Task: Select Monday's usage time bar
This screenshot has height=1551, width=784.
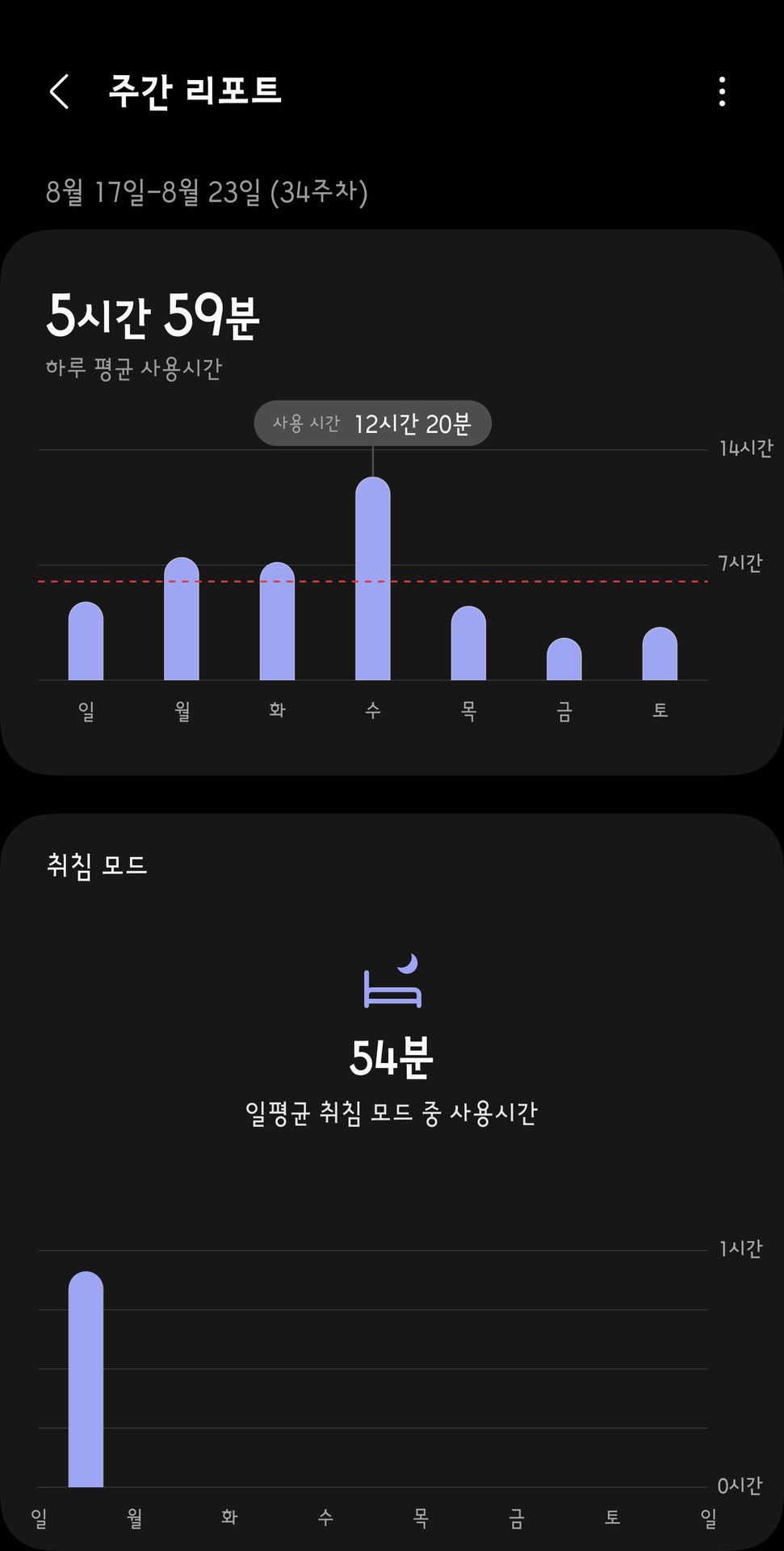Action: 182,620
